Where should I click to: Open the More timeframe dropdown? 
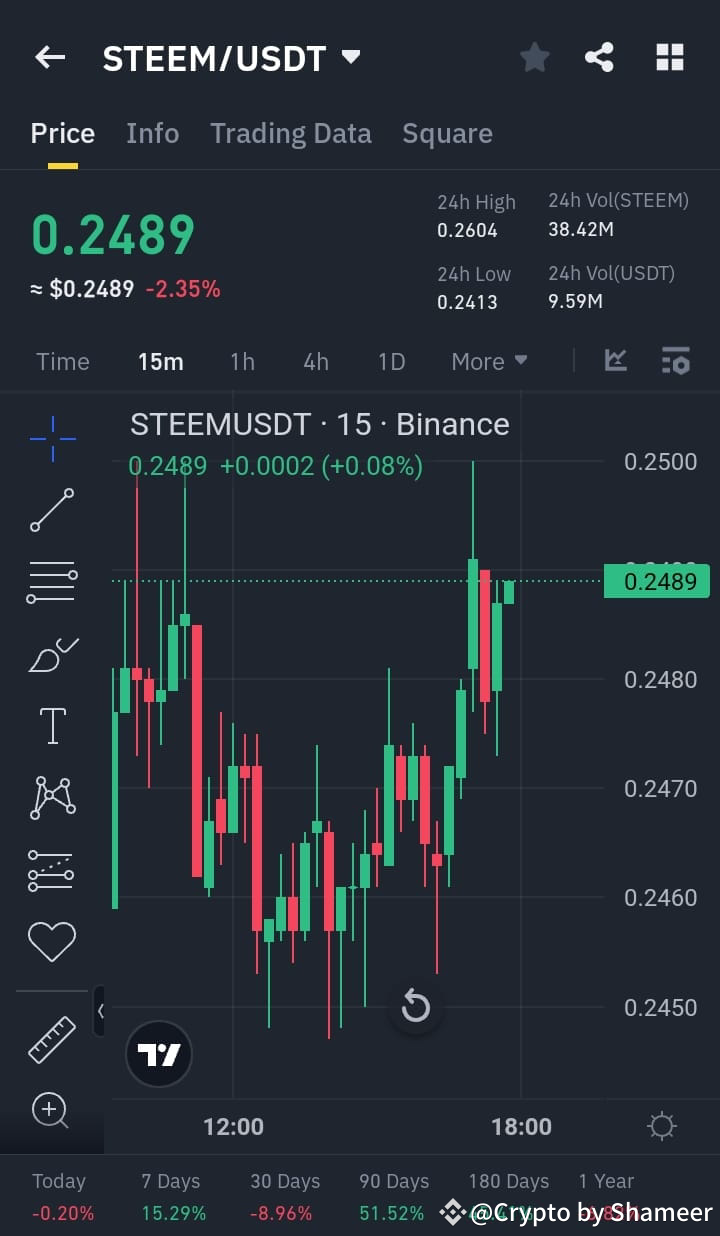[489, 361]
